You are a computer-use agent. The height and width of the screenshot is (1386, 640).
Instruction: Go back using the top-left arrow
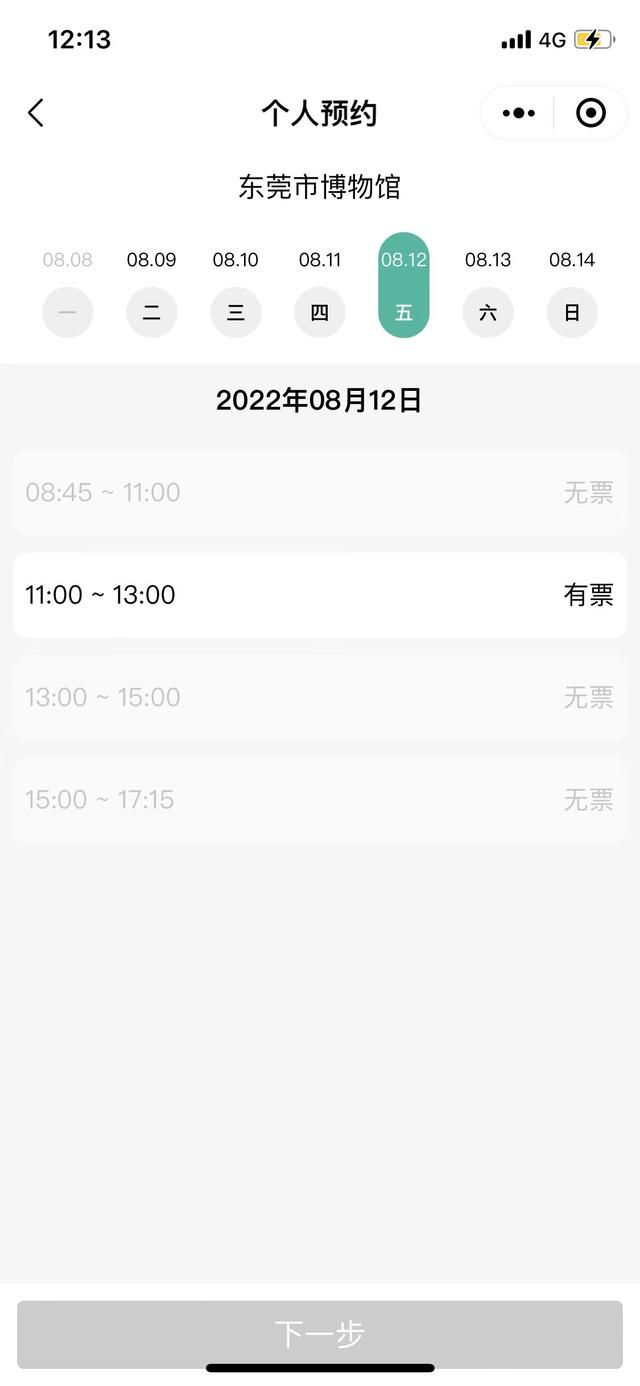coord(36,113)
